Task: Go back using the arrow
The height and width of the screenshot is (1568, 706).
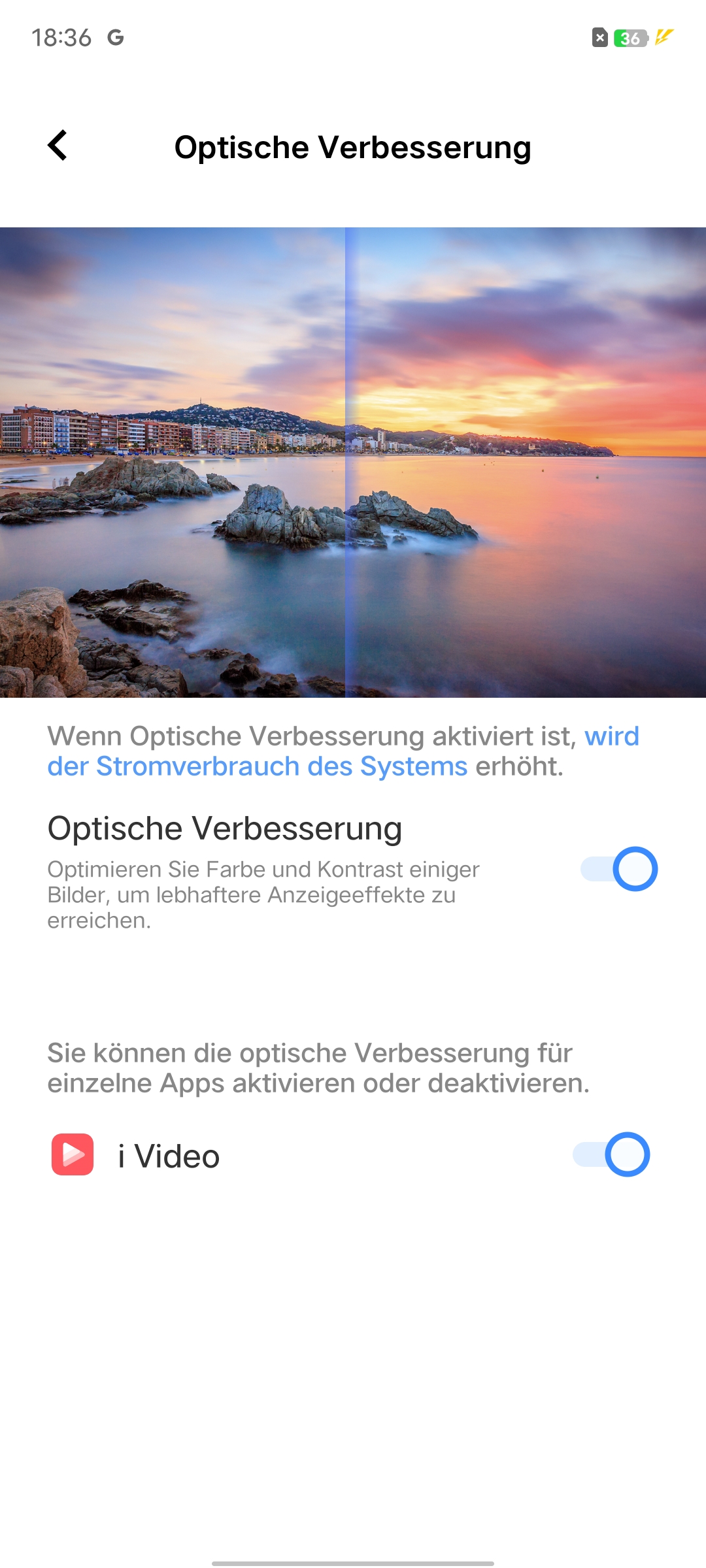Action: click(58, 145)
